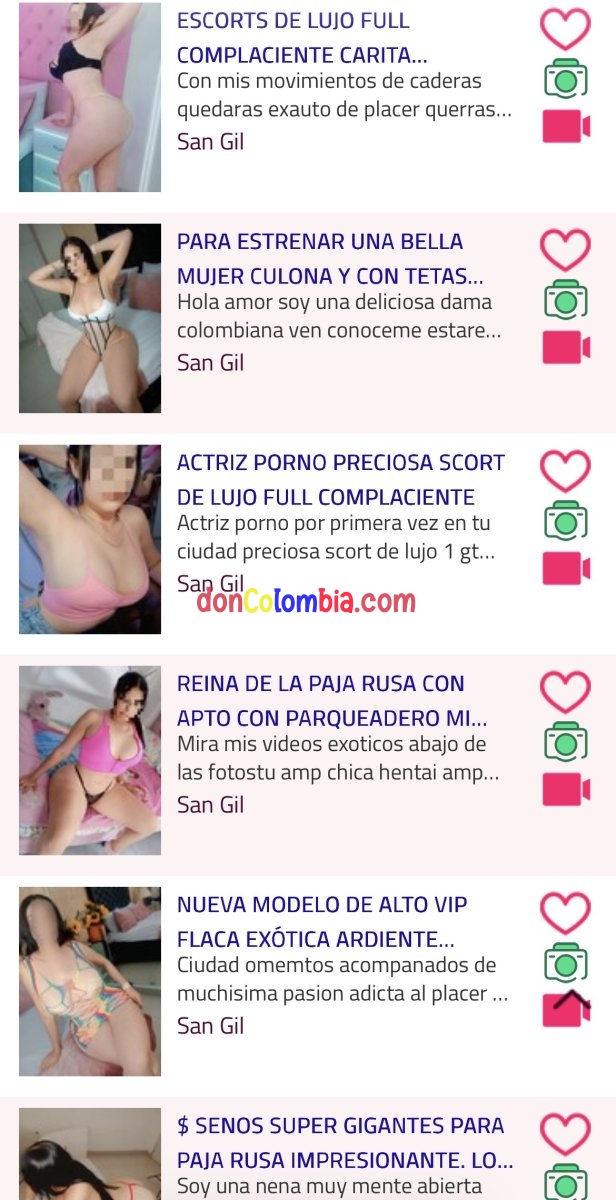The width and height of the screenshot is (616, 1200).
Task: Favorite the SENOS SUPER GIGANTES listing
Action: [x=565, y=1134]
